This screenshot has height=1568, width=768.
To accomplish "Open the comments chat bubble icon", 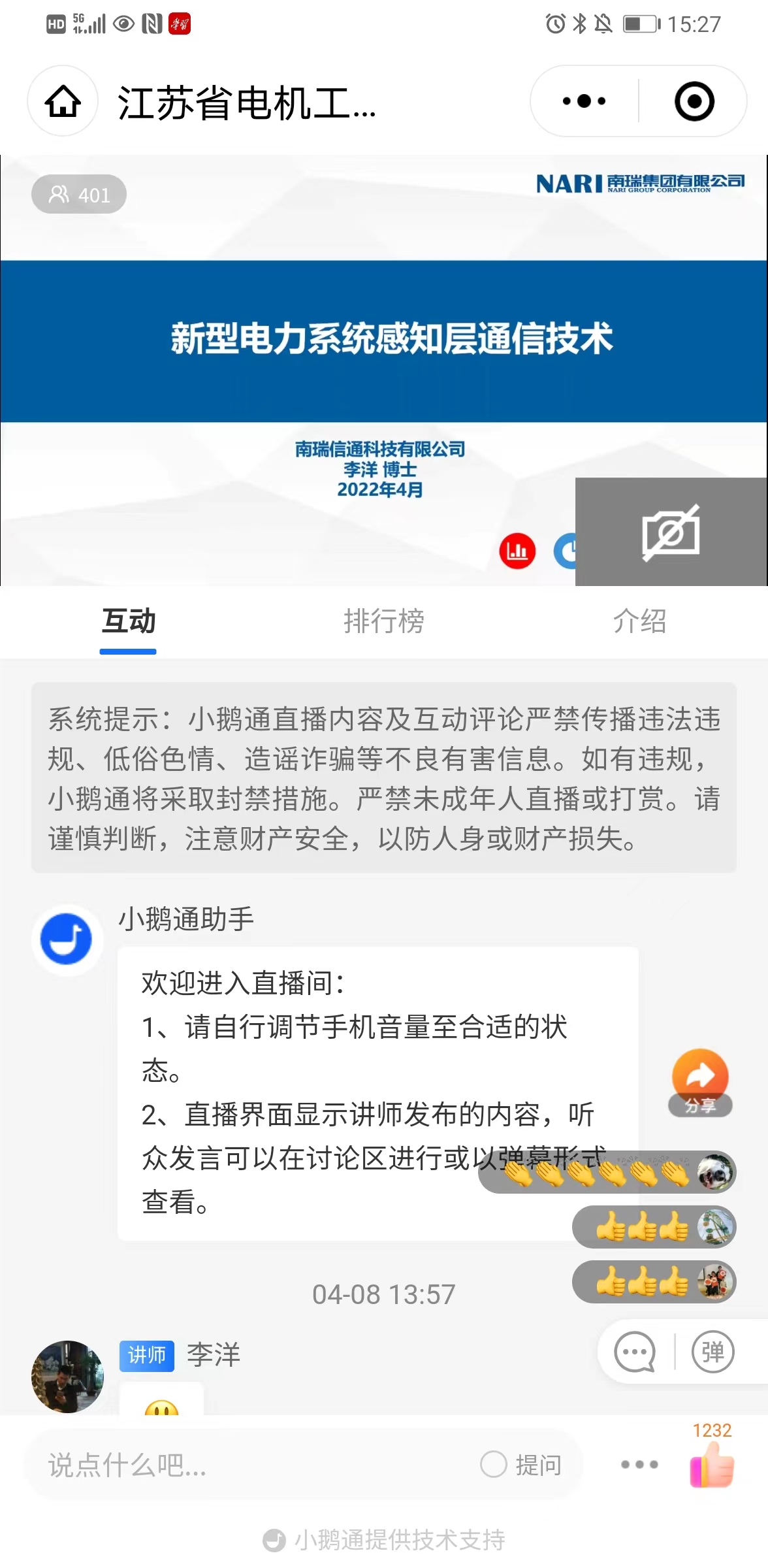I will point(635,1351).
